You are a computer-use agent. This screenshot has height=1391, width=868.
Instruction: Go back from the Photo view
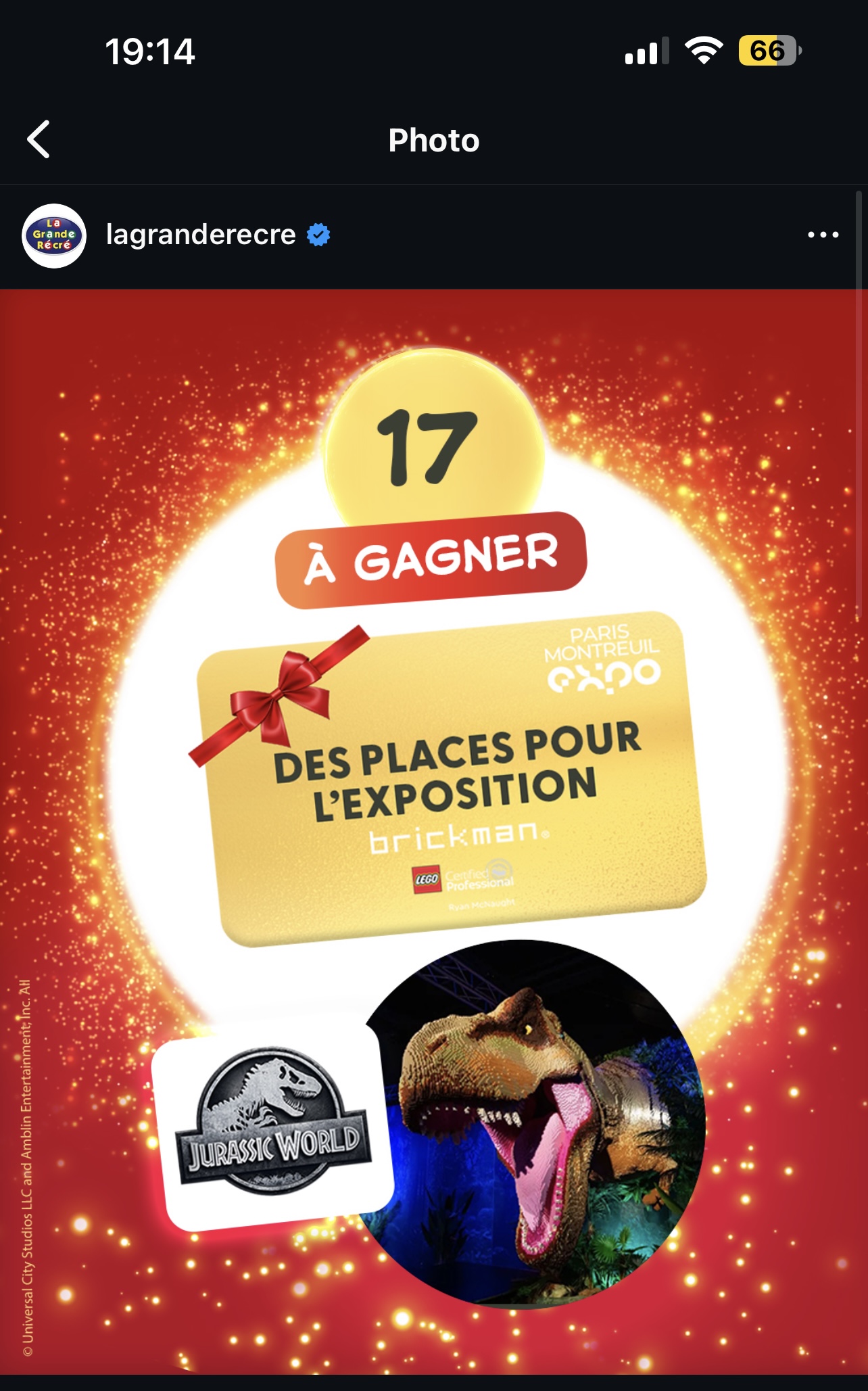click(39, 139)
